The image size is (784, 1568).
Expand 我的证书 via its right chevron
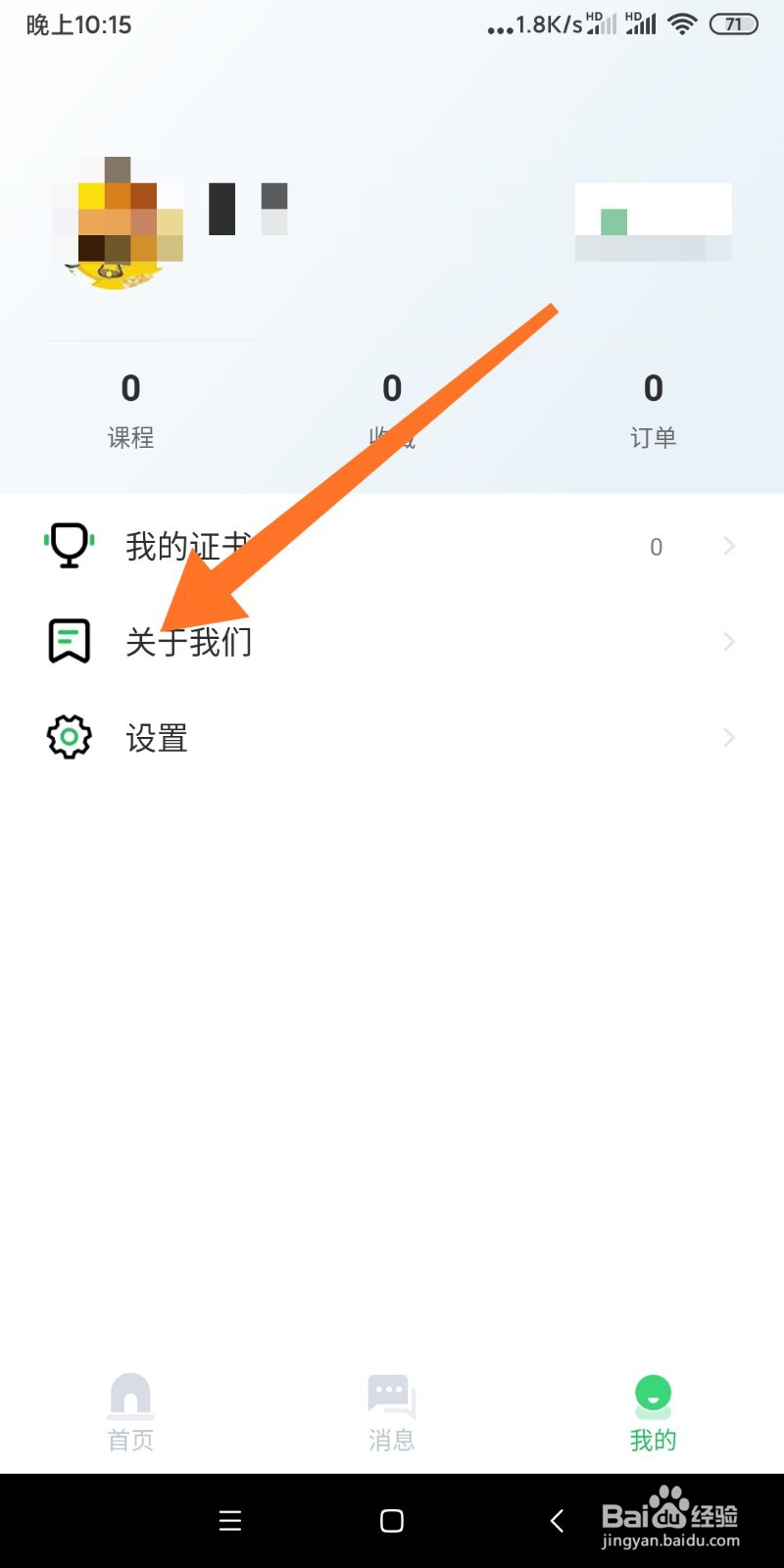tap(728, 546)
